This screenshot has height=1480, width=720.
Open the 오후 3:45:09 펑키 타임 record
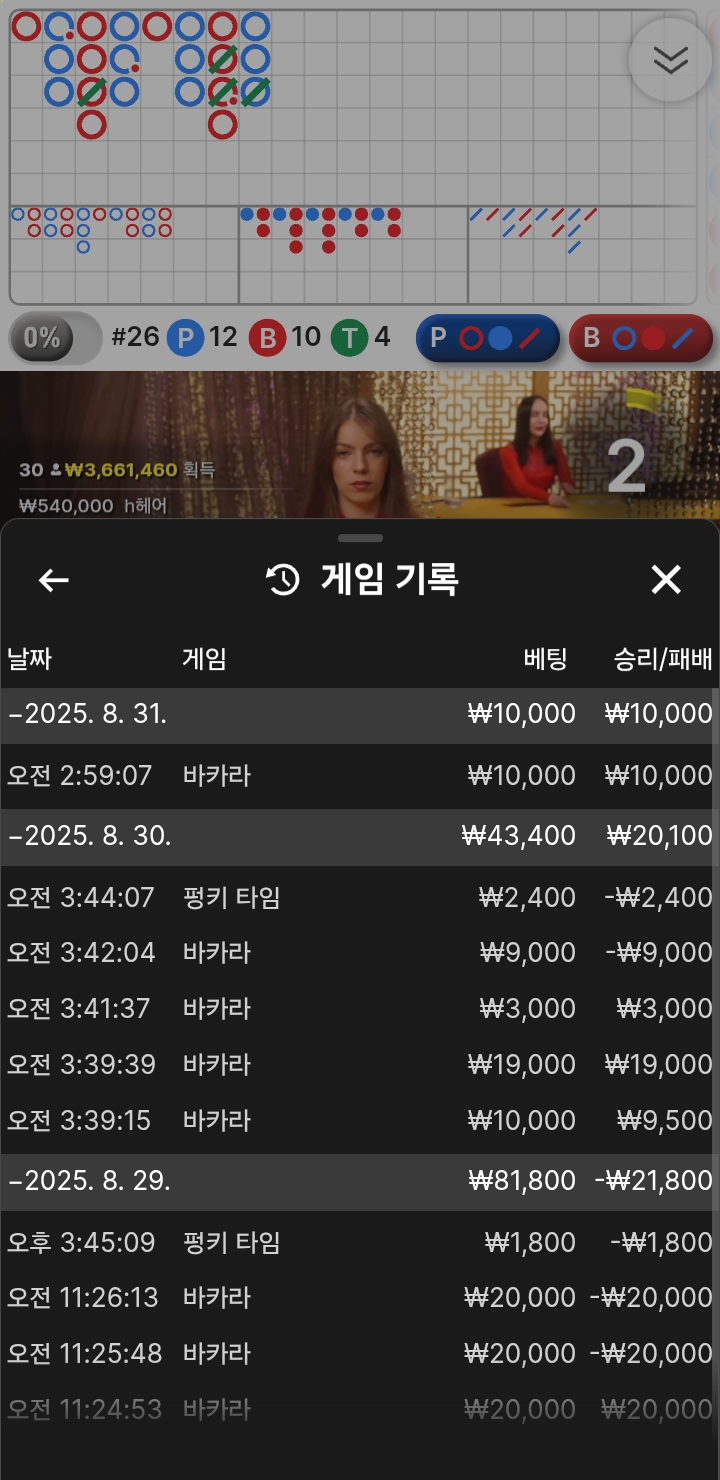pos(360,1243)
